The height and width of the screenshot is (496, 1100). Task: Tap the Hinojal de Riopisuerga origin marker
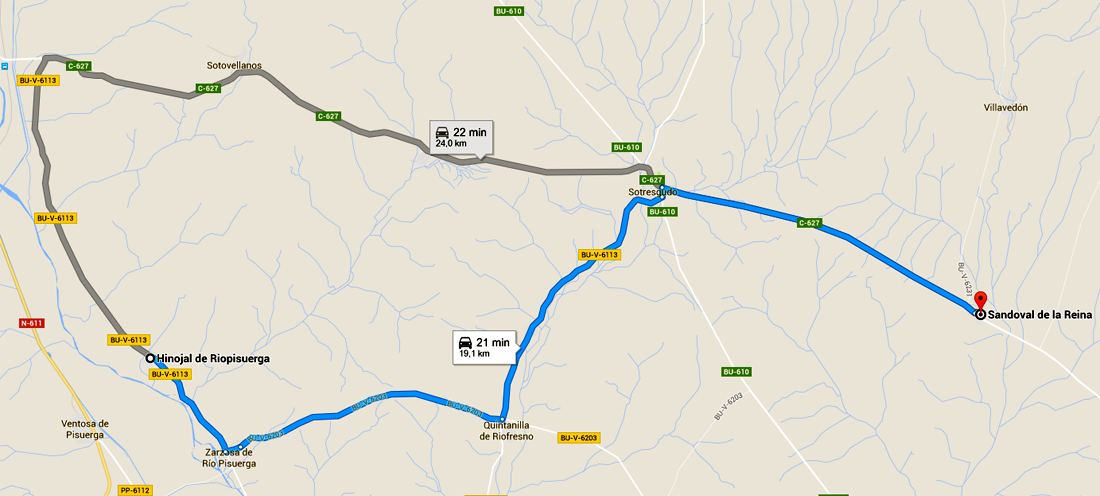[150, 358]
